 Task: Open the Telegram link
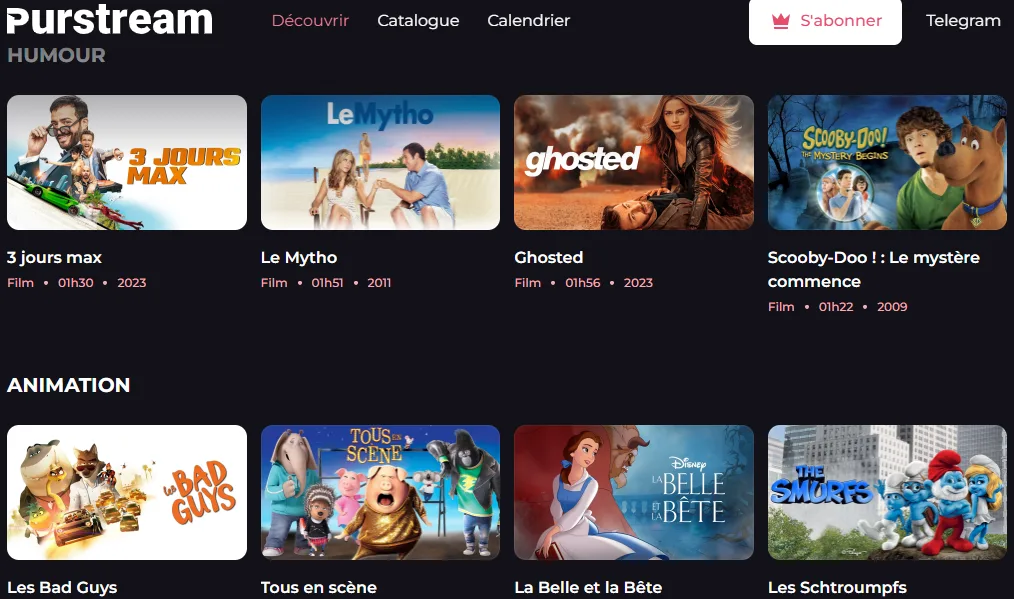962,20
